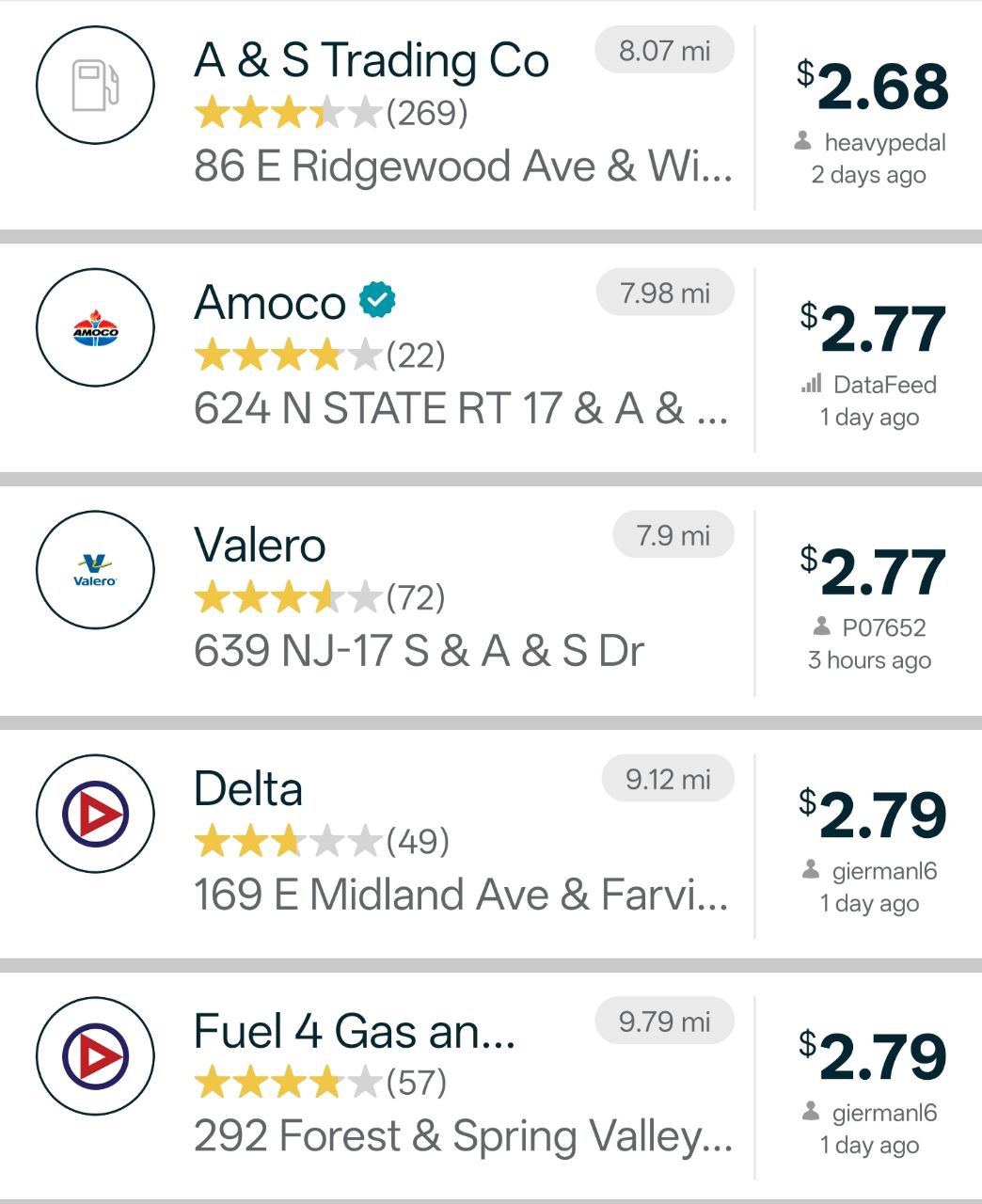
Task: Open the A & S Trading Co station
Action: tap(372, 62)
